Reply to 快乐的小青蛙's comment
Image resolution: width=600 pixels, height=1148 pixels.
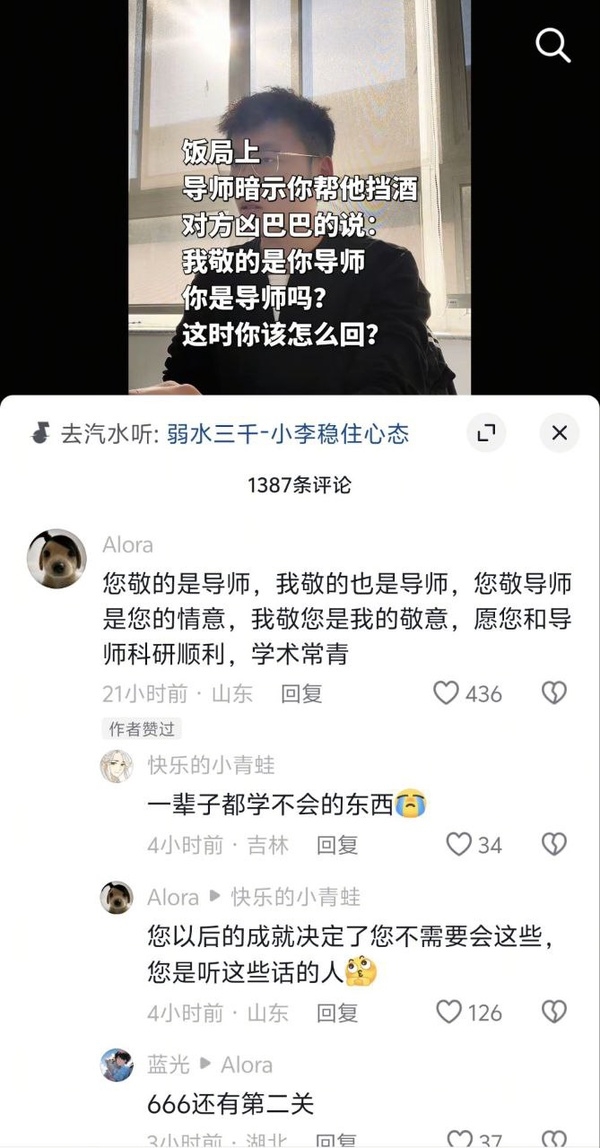point(337,845)
